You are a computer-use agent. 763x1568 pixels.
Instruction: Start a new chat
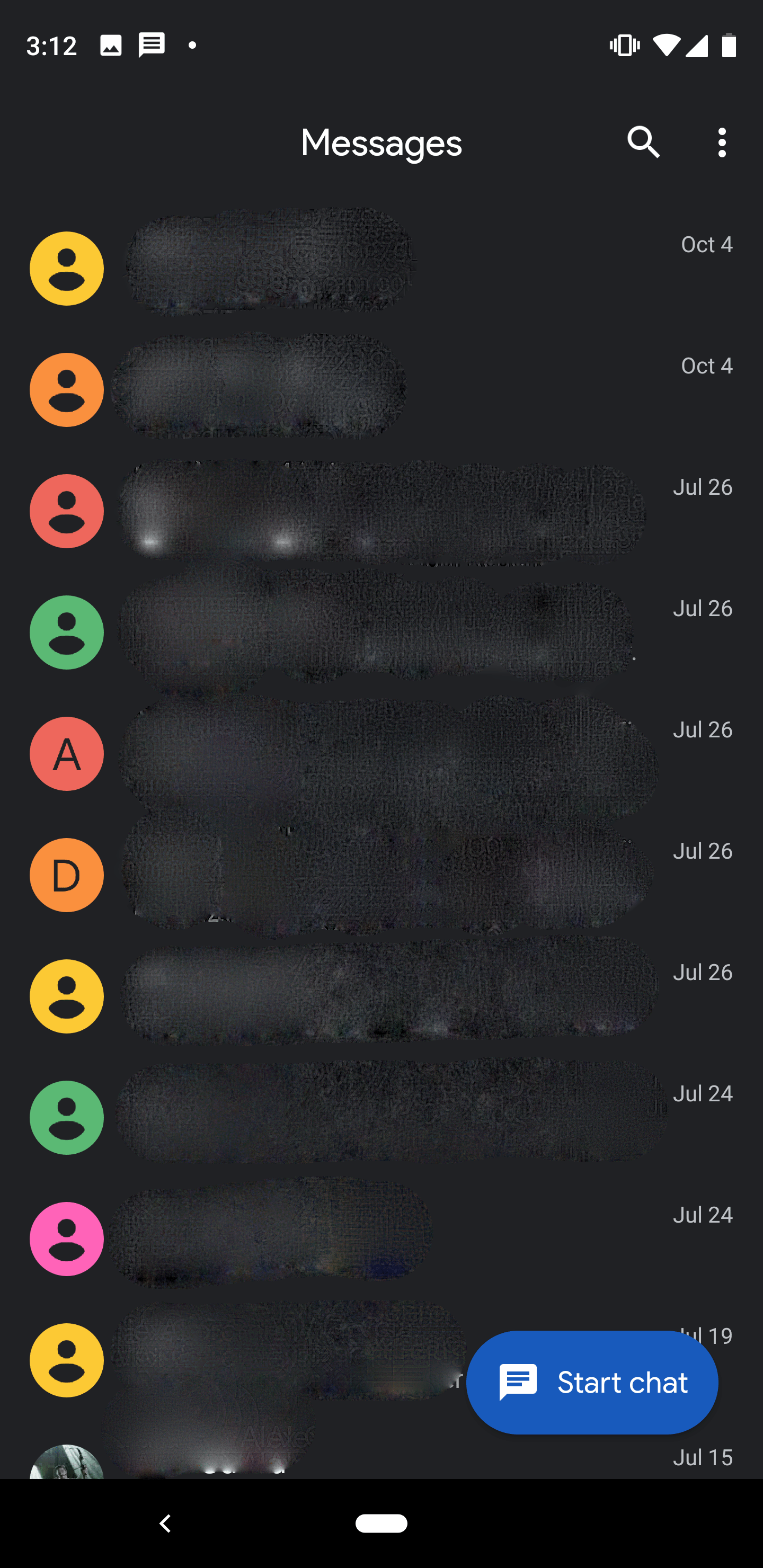pyautogui.click(x=592, y=1382)
